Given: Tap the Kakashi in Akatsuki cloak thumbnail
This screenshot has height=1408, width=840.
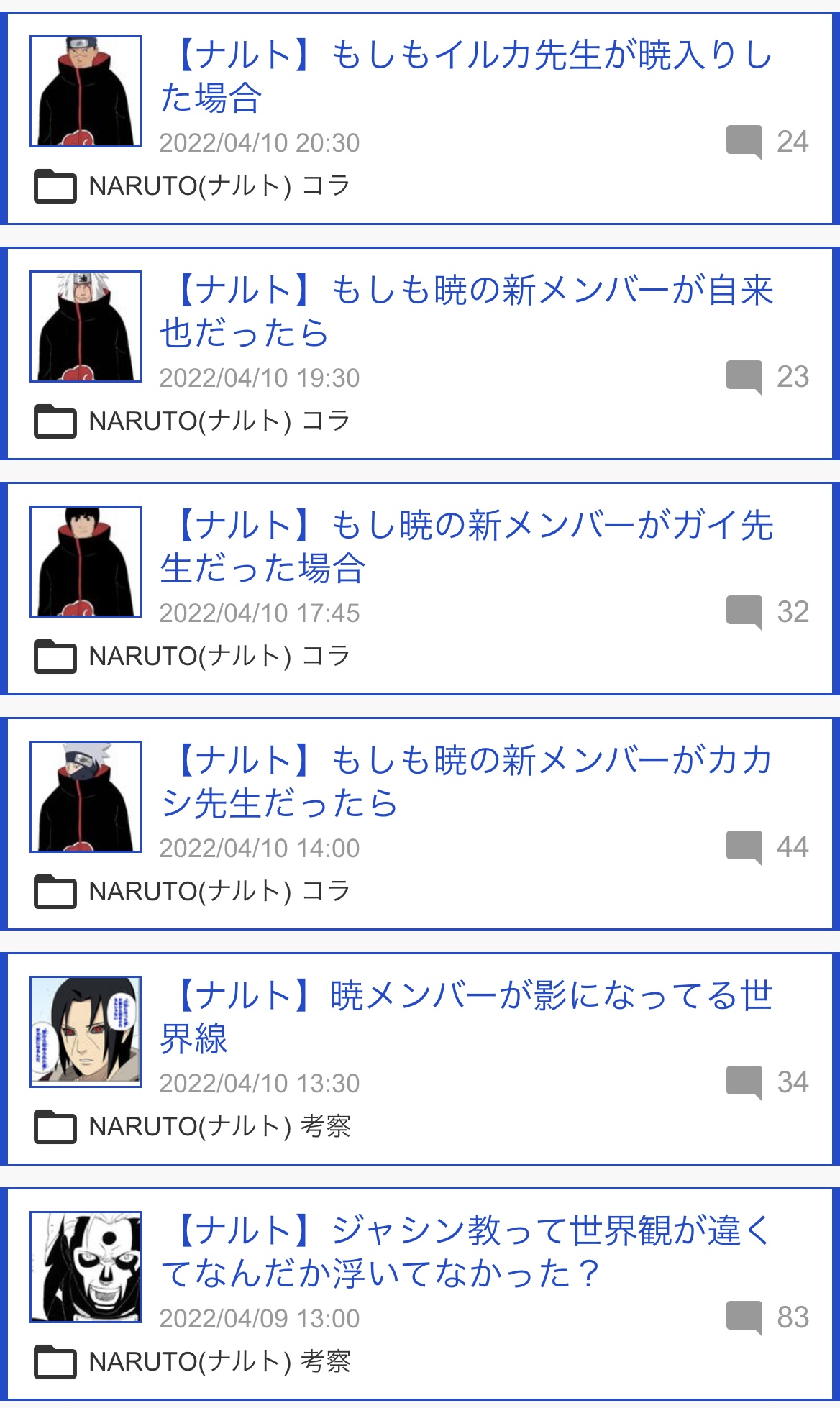Looking at the screenshot, I should (x=86, y=797).
